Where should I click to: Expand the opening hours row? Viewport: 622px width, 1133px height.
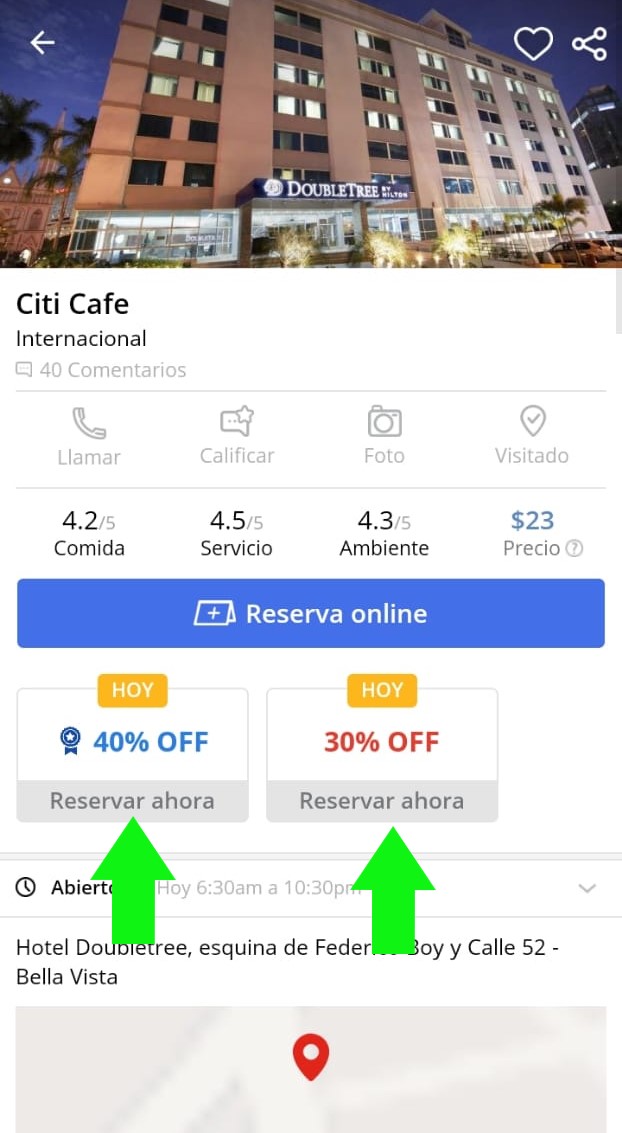587,888
